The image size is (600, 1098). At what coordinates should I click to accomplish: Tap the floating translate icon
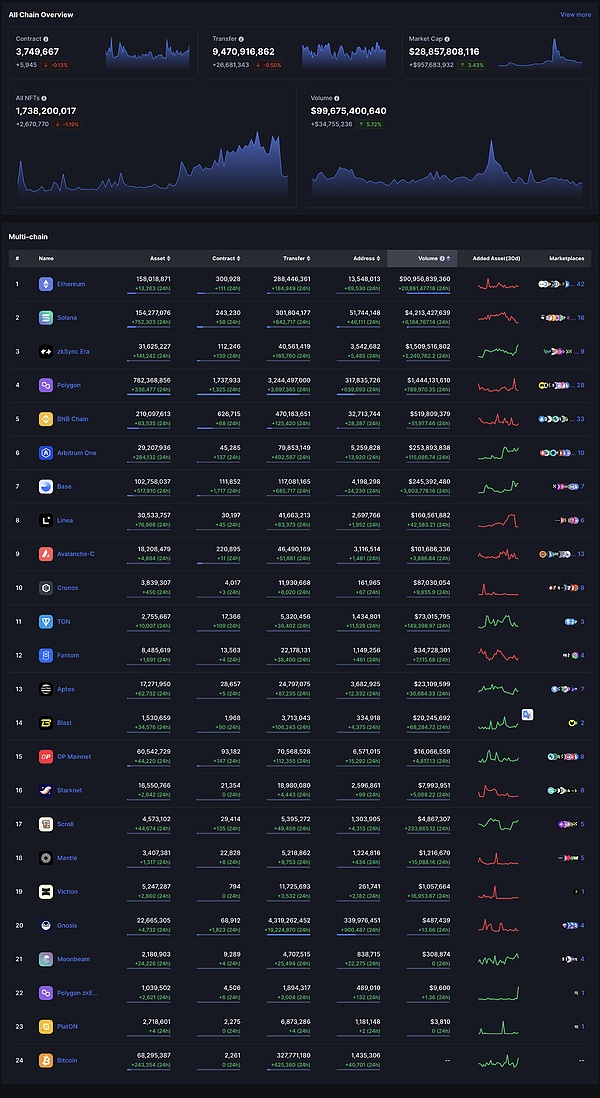point(527,715)
